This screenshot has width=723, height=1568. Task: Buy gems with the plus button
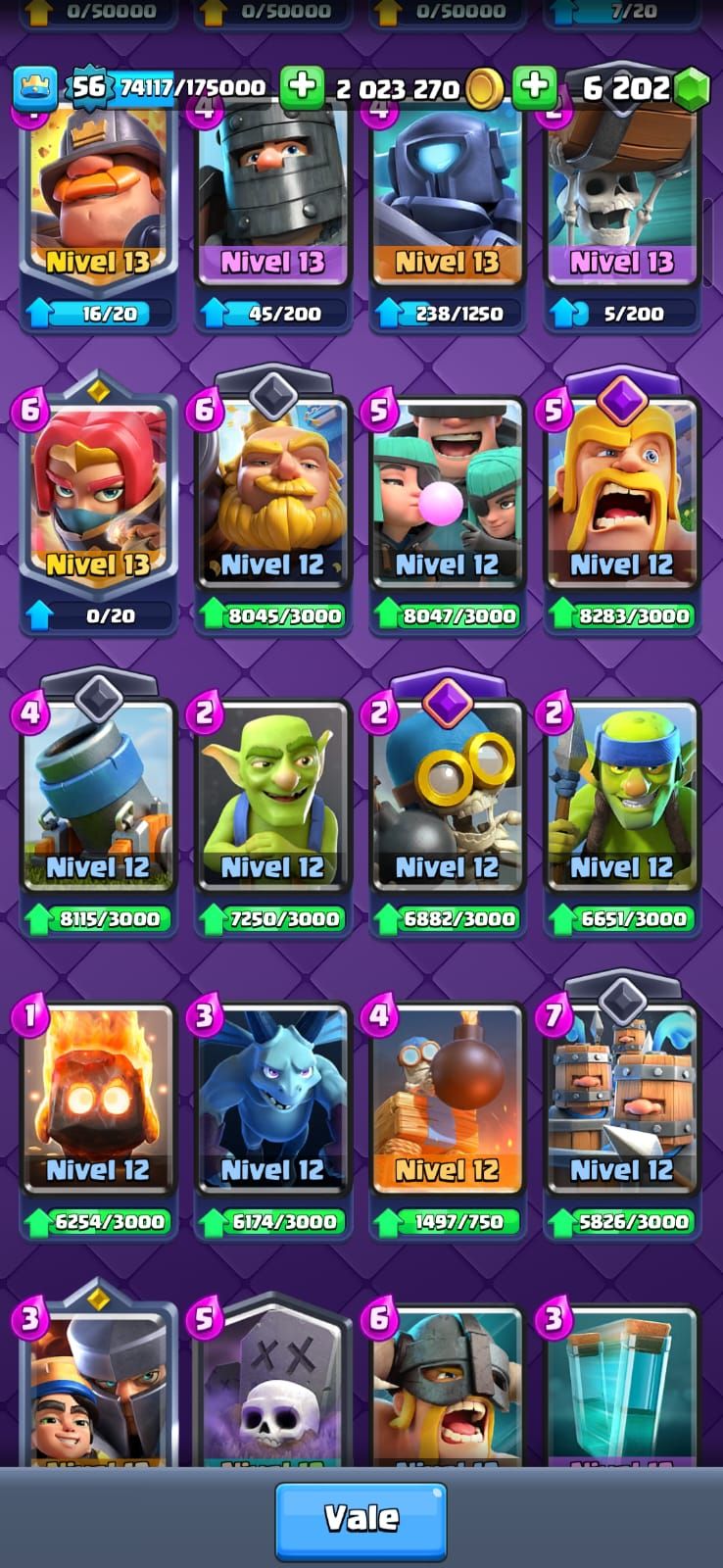click(x=534, y=87)
